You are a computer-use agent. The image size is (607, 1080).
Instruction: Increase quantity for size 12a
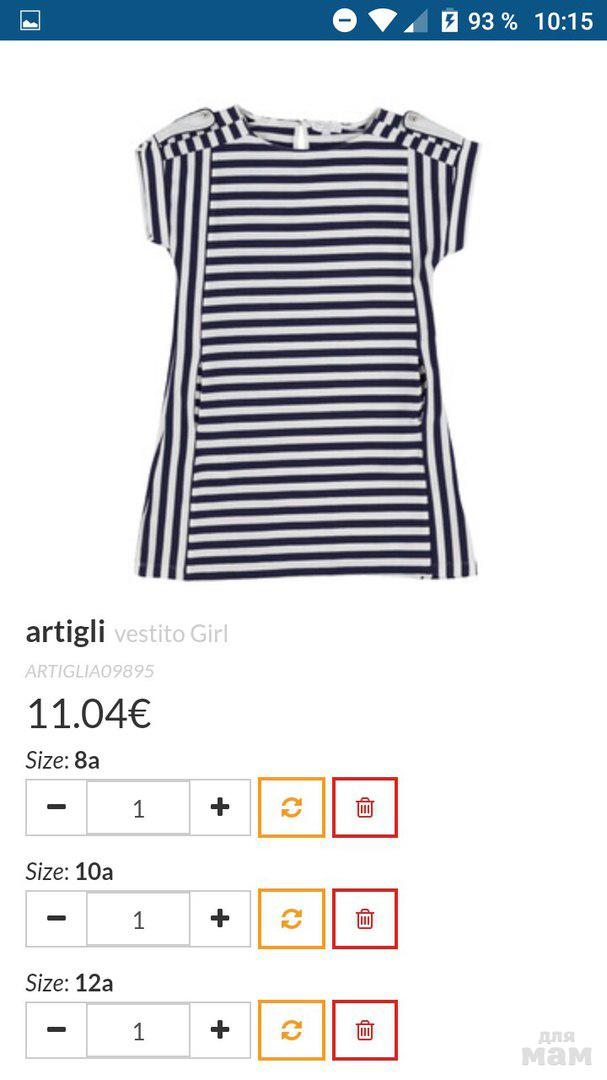click(x=220, y=1029)
